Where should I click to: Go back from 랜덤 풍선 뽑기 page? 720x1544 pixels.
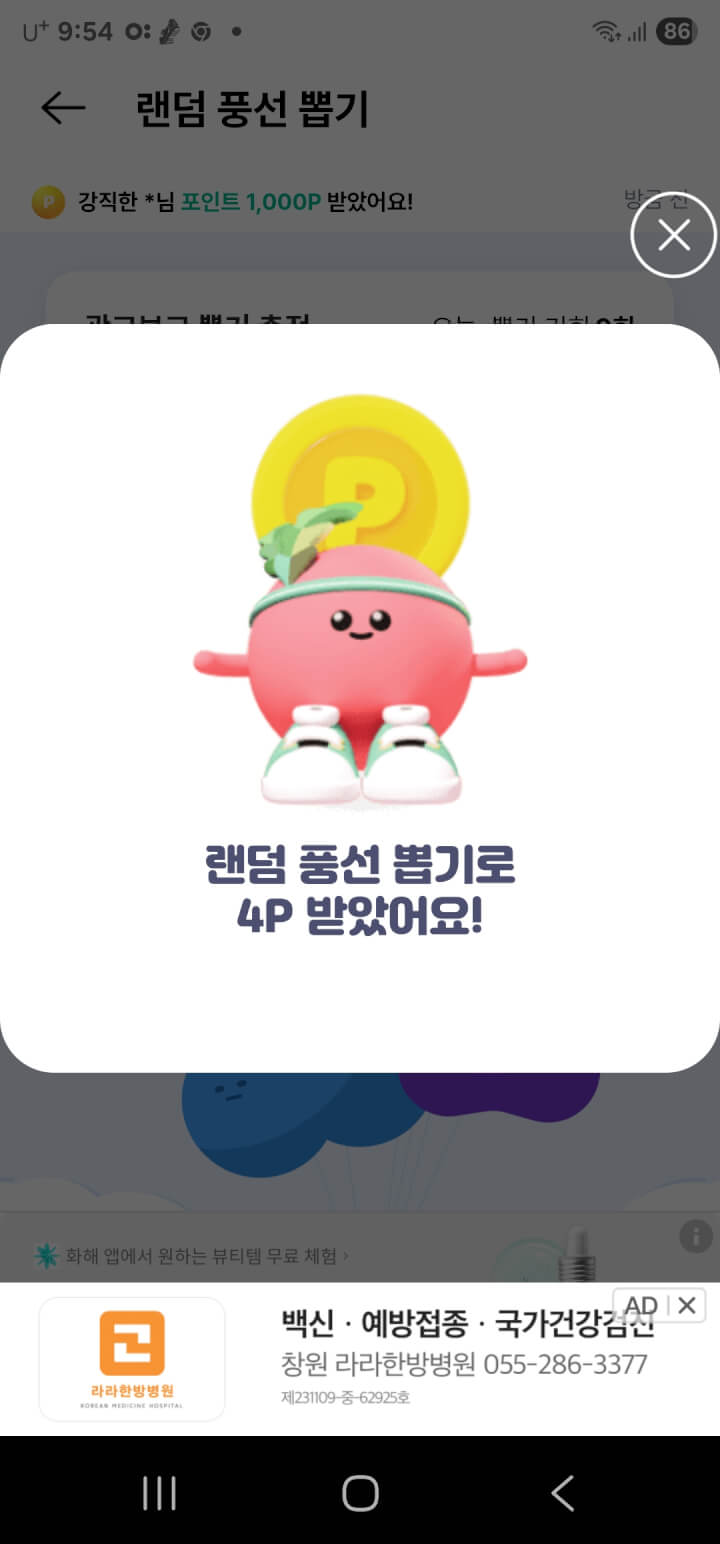pos(63,108)
